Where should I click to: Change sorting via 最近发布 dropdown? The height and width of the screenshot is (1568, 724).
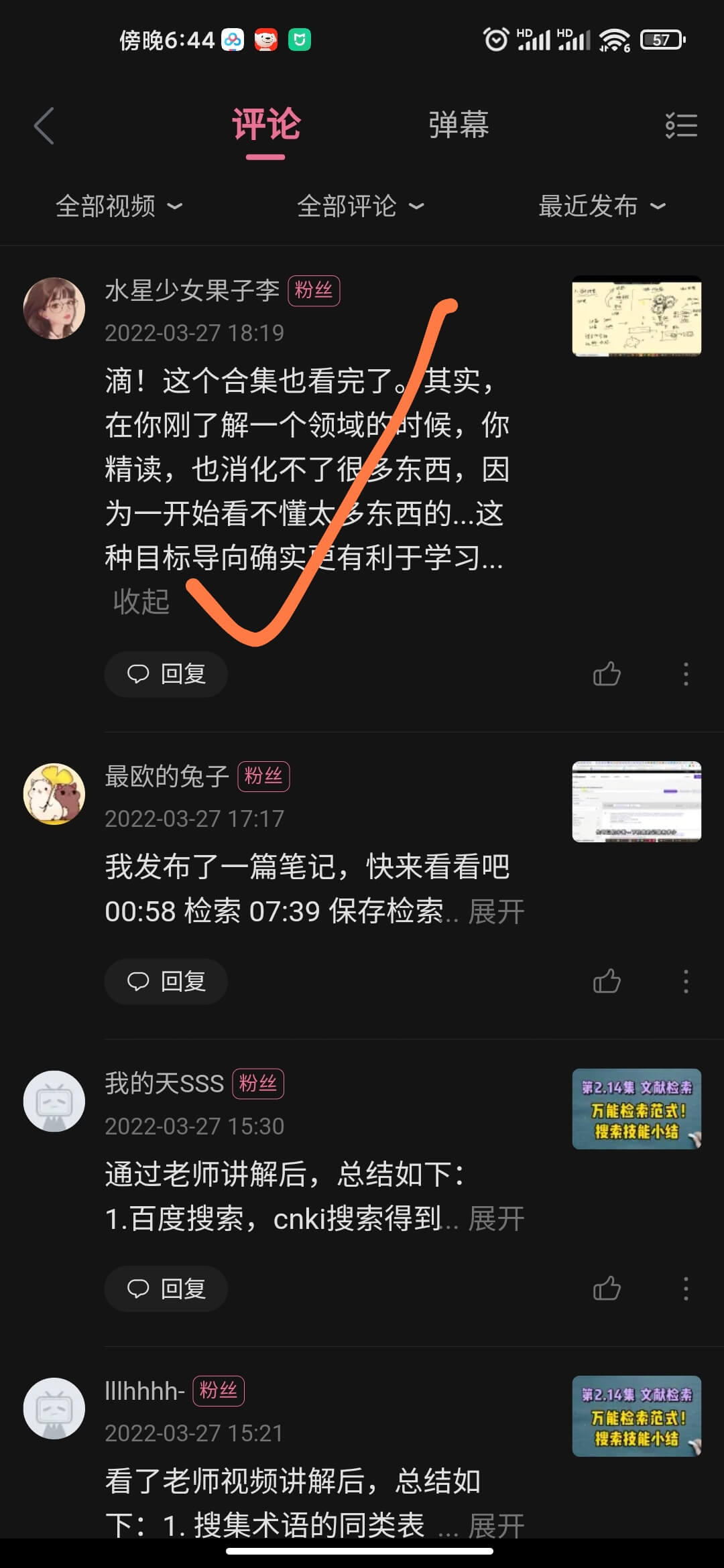(602, 206)
